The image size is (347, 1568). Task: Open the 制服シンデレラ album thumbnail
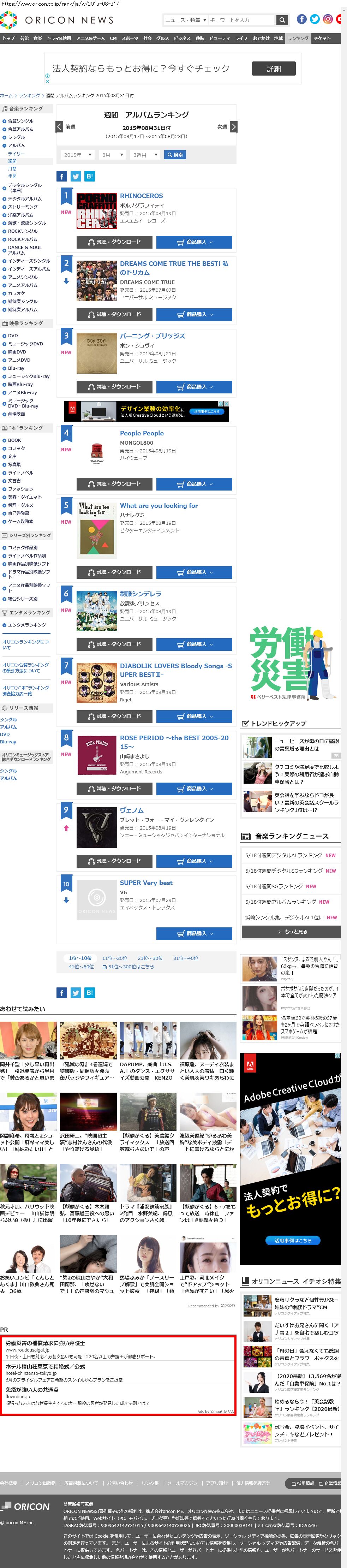[96, 611]
